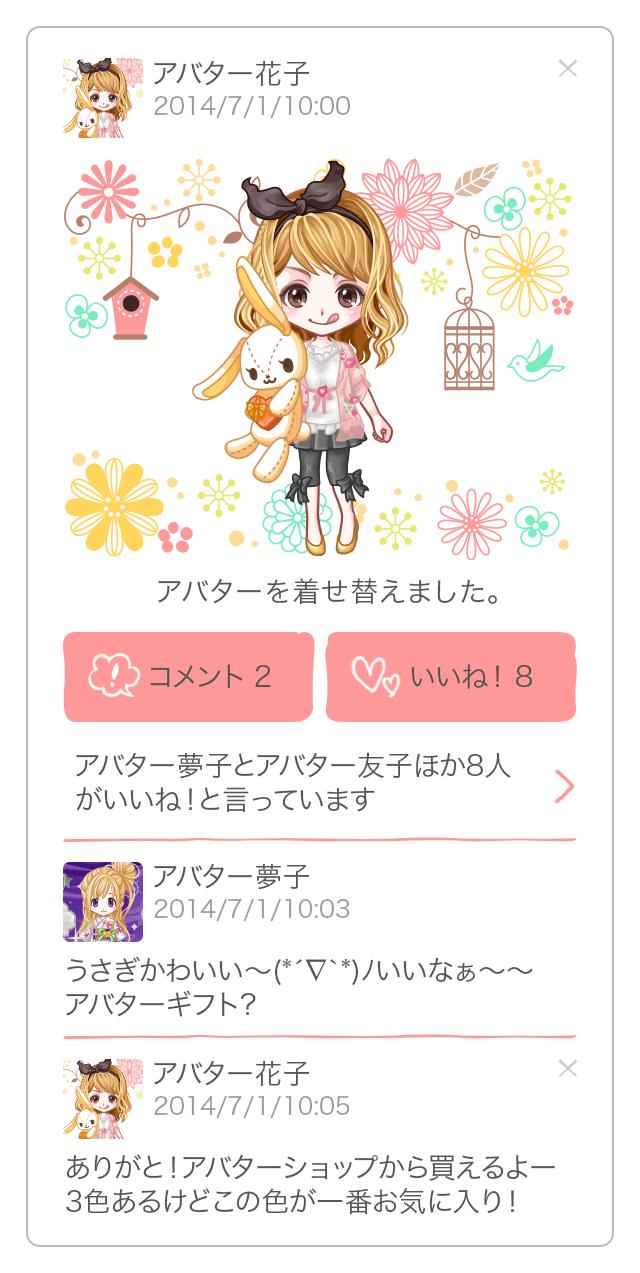
Task: Open アバター花子's avatar beside the 10:05 comment
Action: [103, 1098]
